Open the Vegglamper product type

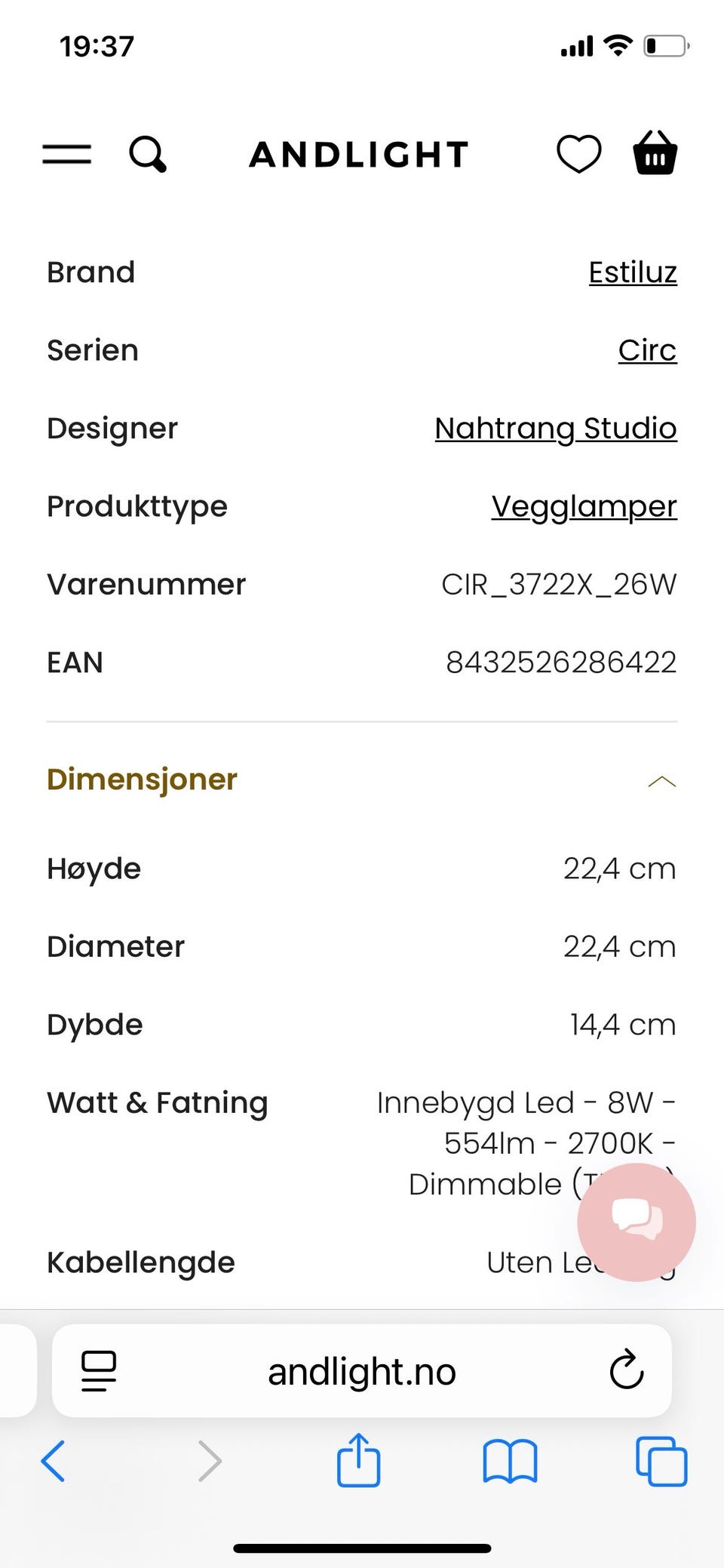[x=584, y=506]
